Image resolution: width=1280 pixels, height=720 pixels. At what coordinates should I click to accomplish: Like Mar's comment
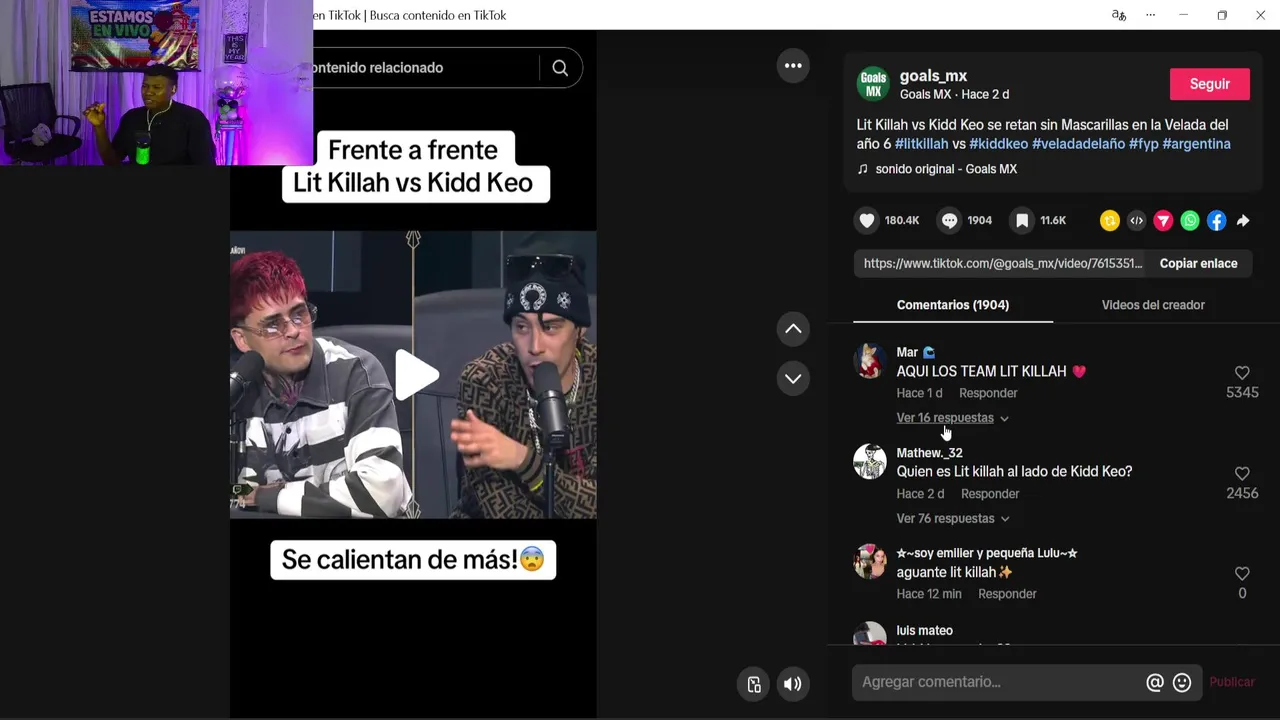[x=1242, y=373]
